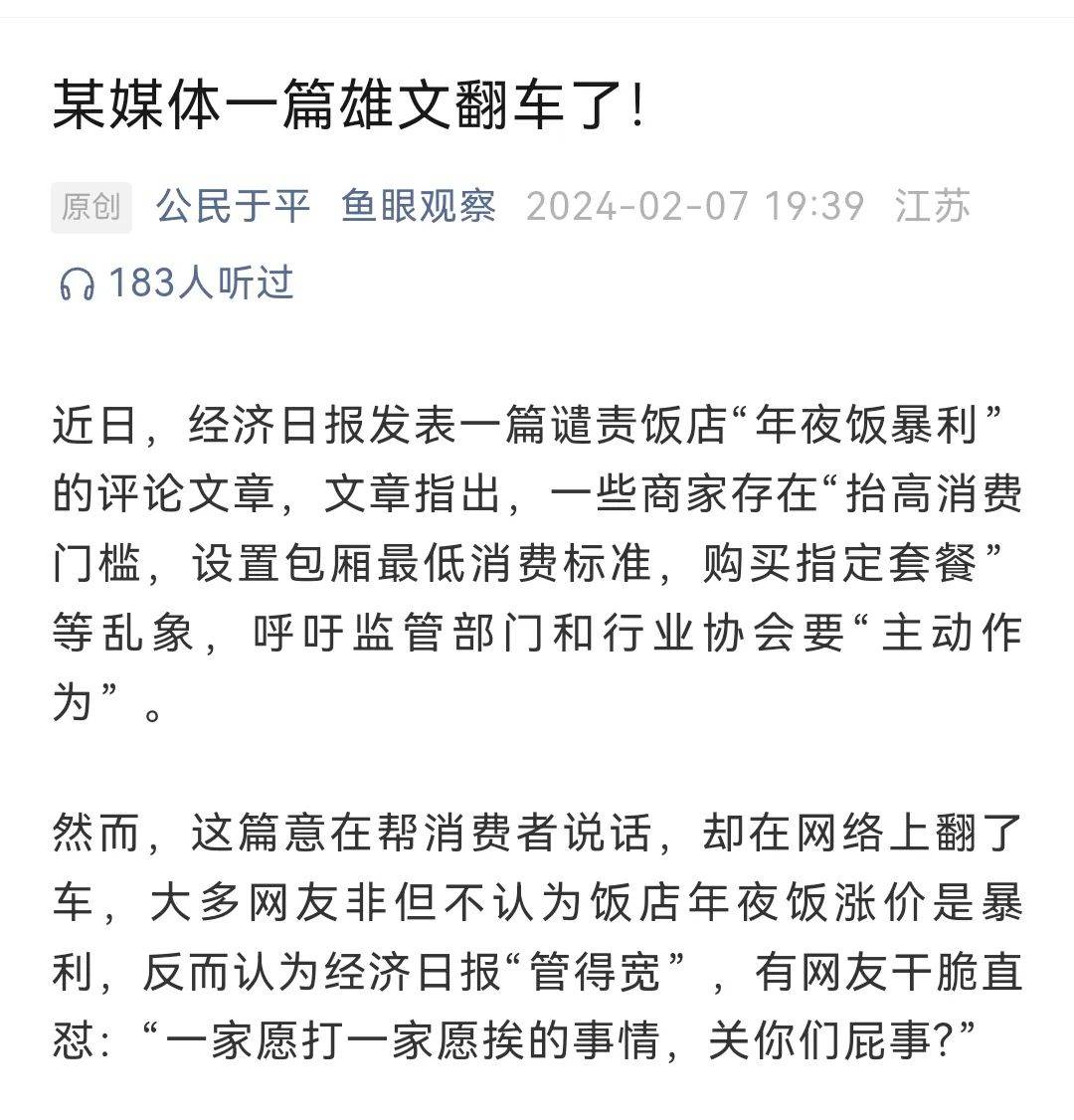Open author link 公民于平
Viewport: 1074px width, 1120px height.
tap(233, 207)
